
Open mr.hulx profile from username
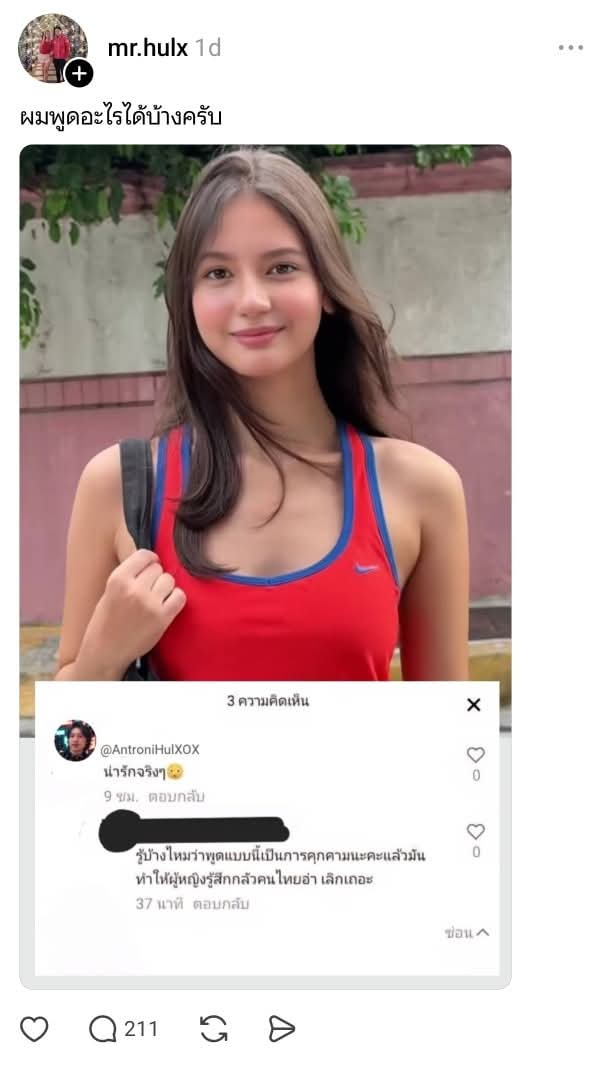[x=147, y=47]
